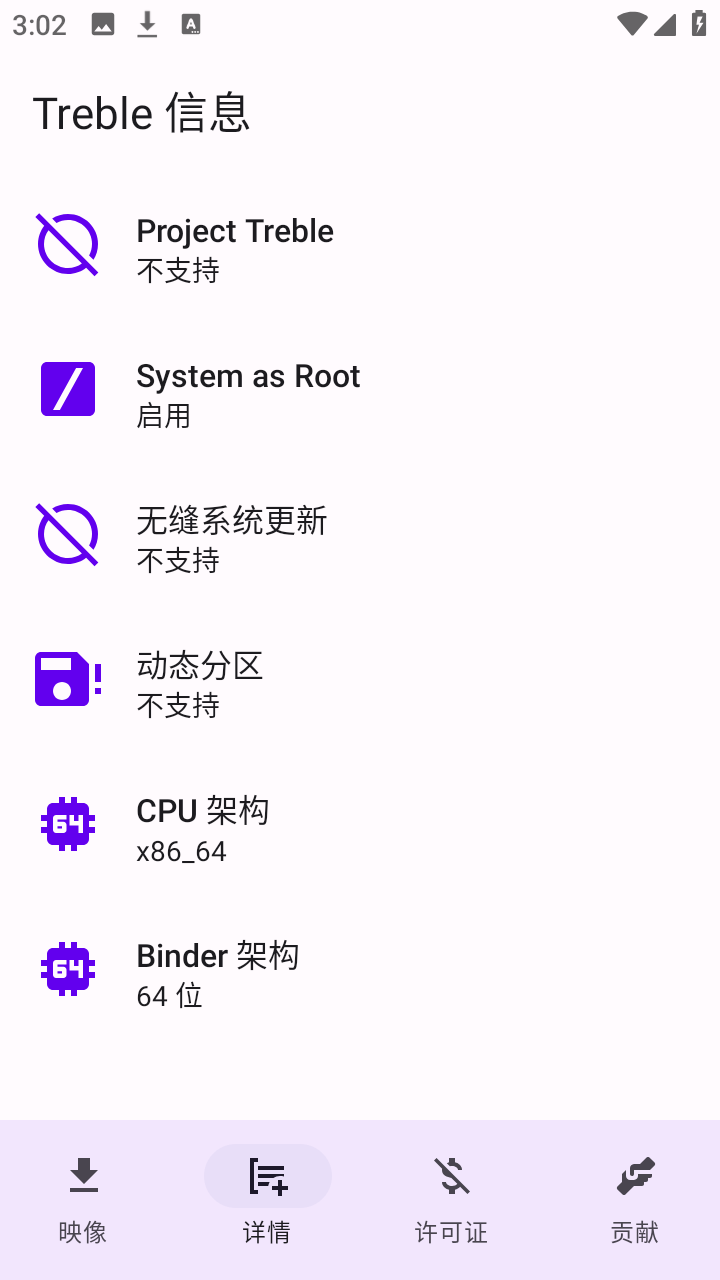This screenshot has height=1280, width=720.
Task: Select the CPU 架构 chip icon
Action: [x=67, y=823]
